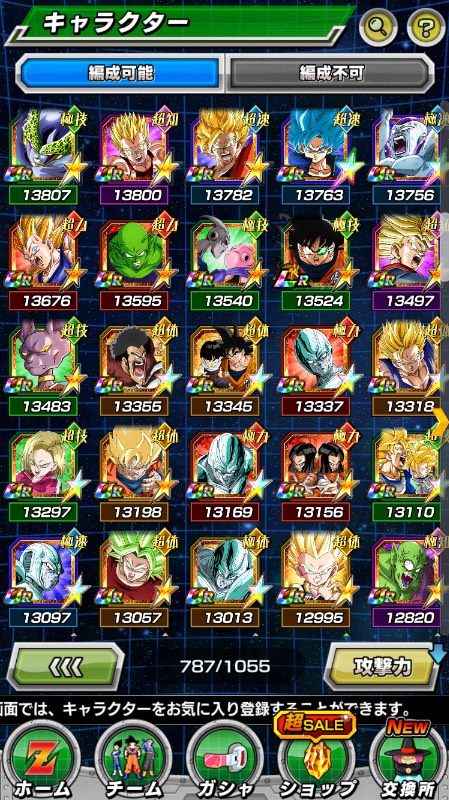
Task: Open the magnifying glass search icon
Action: tap(378, 26)
